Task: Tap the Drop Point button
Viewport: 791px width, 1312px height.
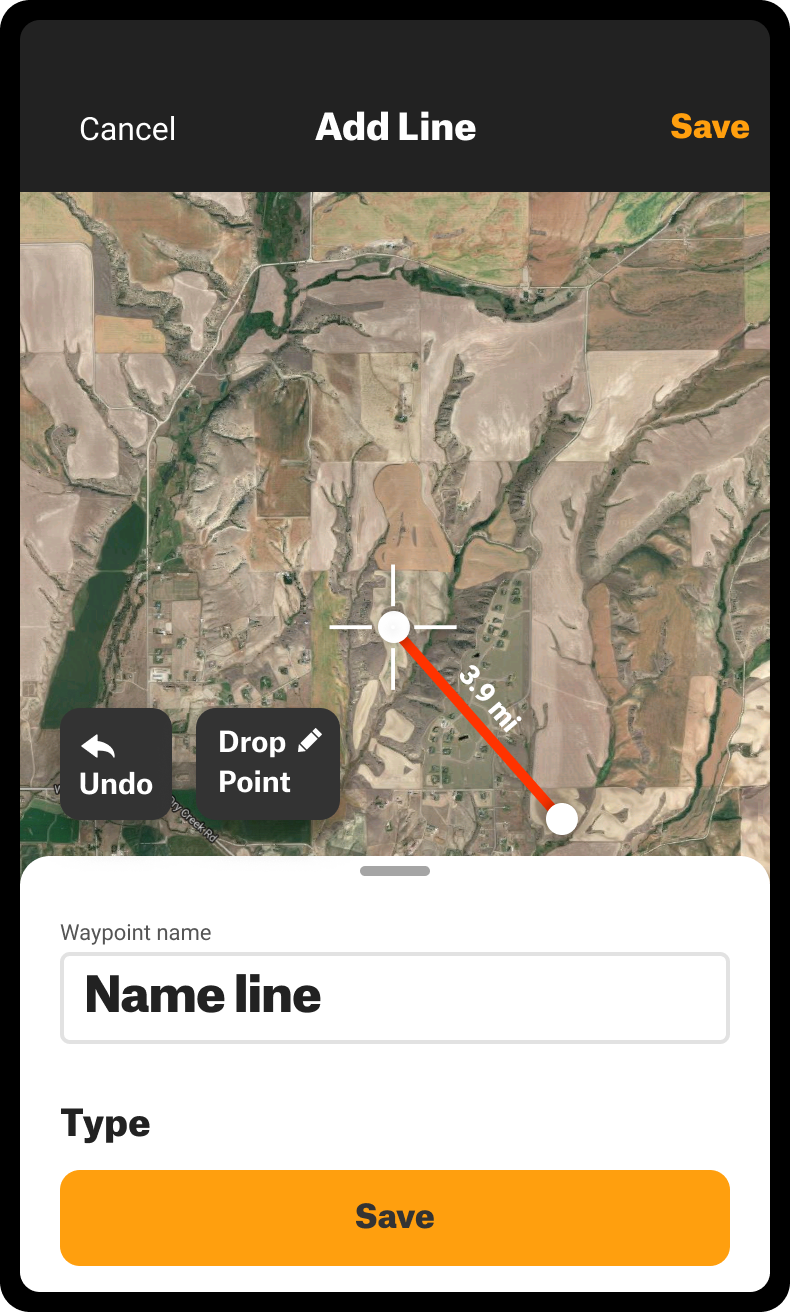Action: (x=268, y=763)
